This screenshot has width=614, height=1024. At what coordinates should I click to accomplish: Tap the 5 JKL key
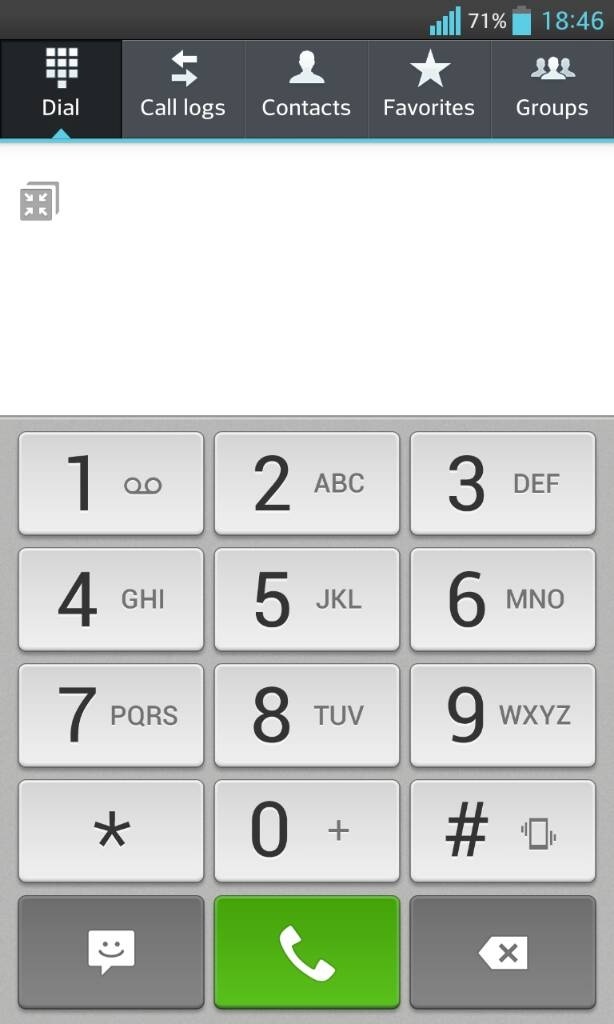[307, 600]
